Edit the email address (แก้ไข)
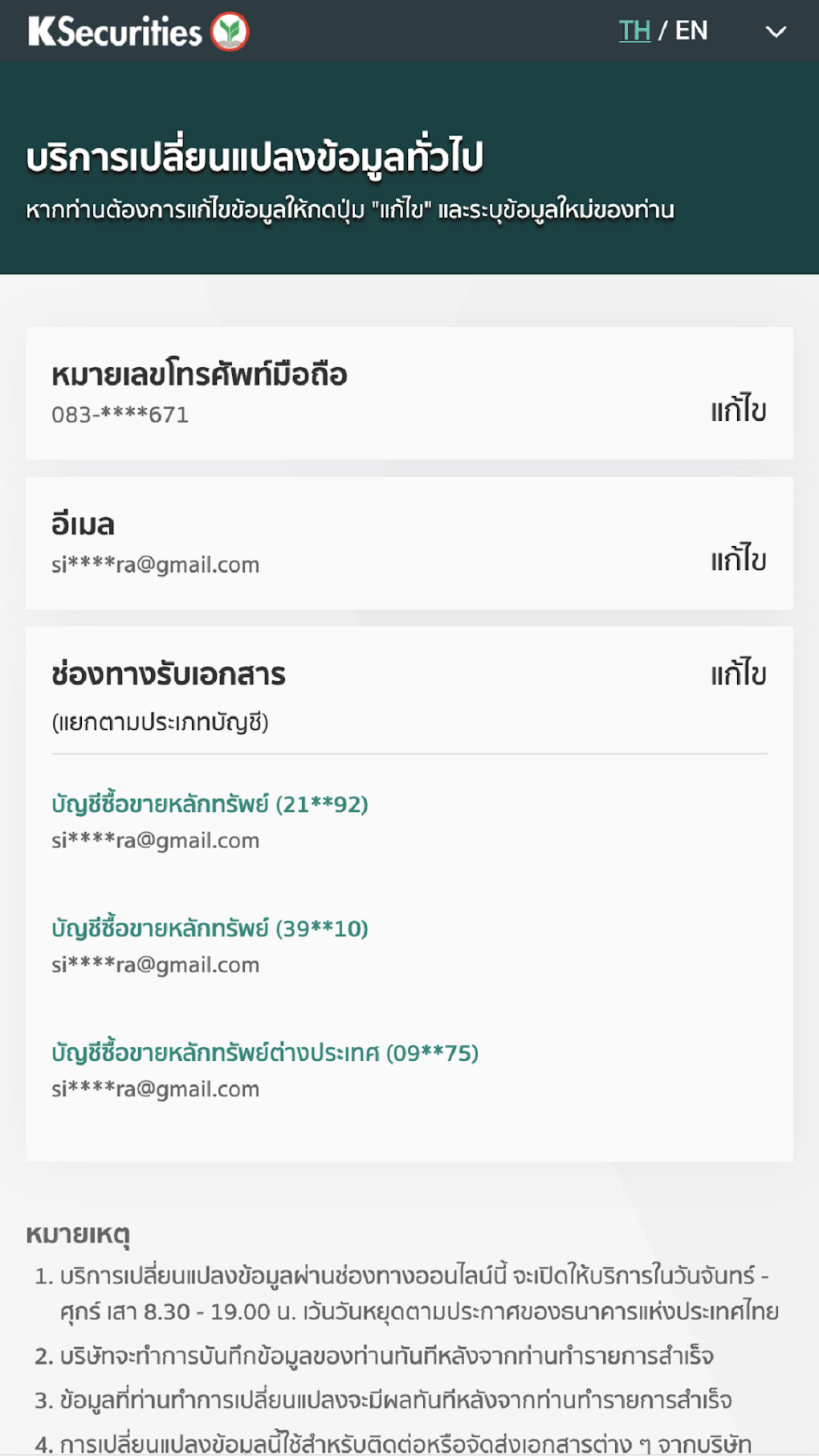The image size is (819, 1456). pyautogui.click(x=738, y=560)
